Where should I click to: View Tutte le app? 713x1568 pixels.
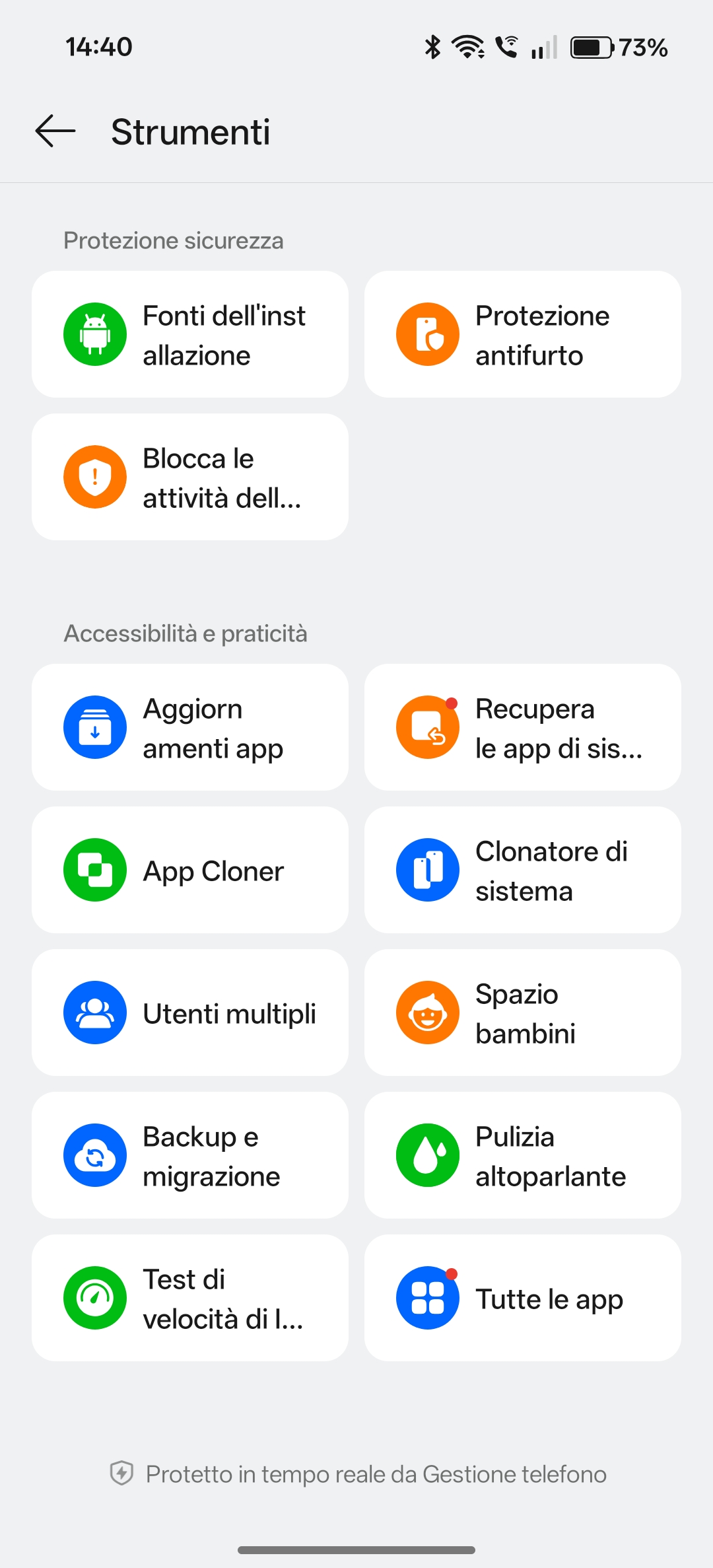tap(522, 1299)
